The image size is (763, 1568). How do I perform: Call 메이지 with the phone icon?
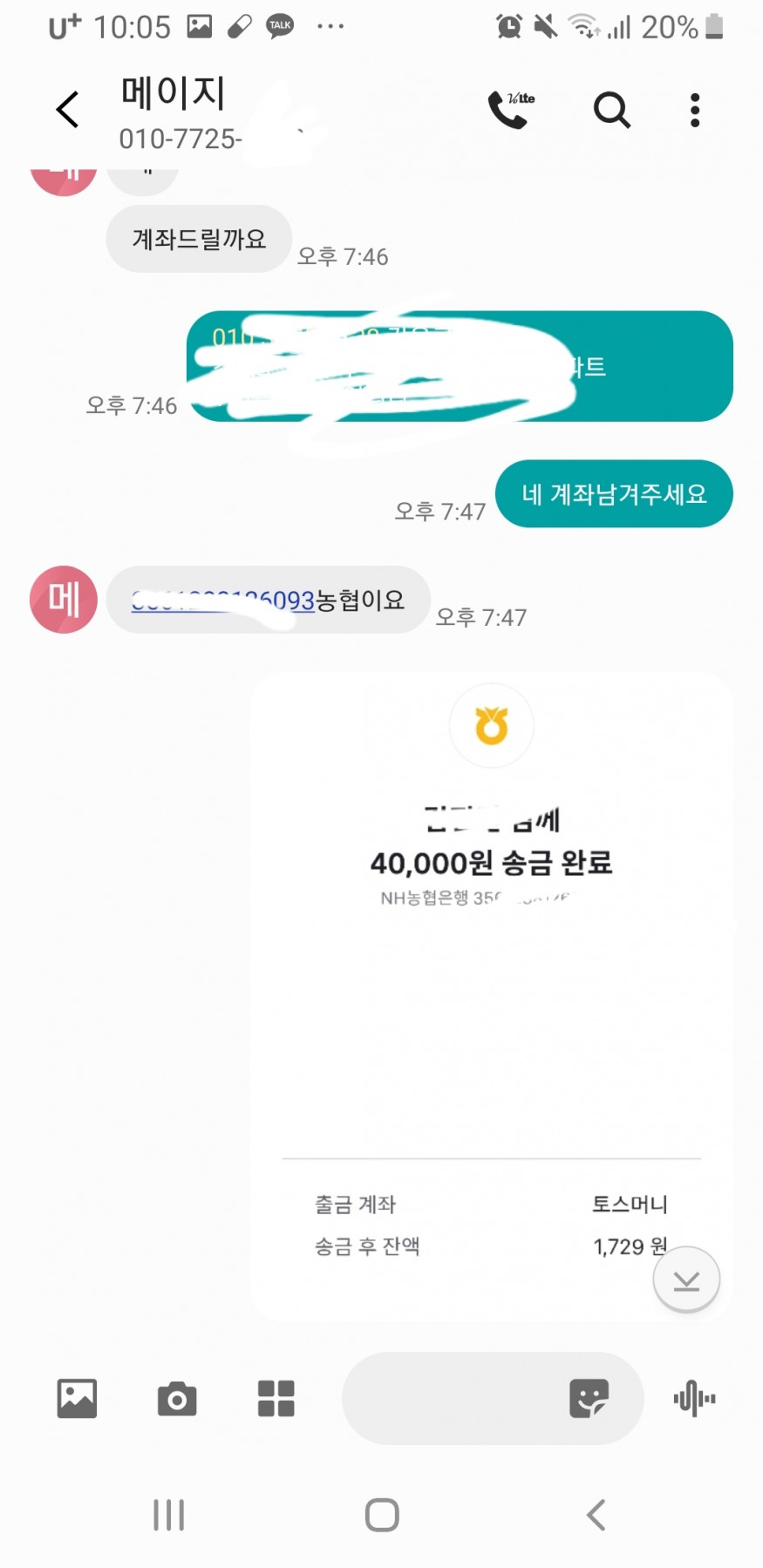tap(510, 110)
